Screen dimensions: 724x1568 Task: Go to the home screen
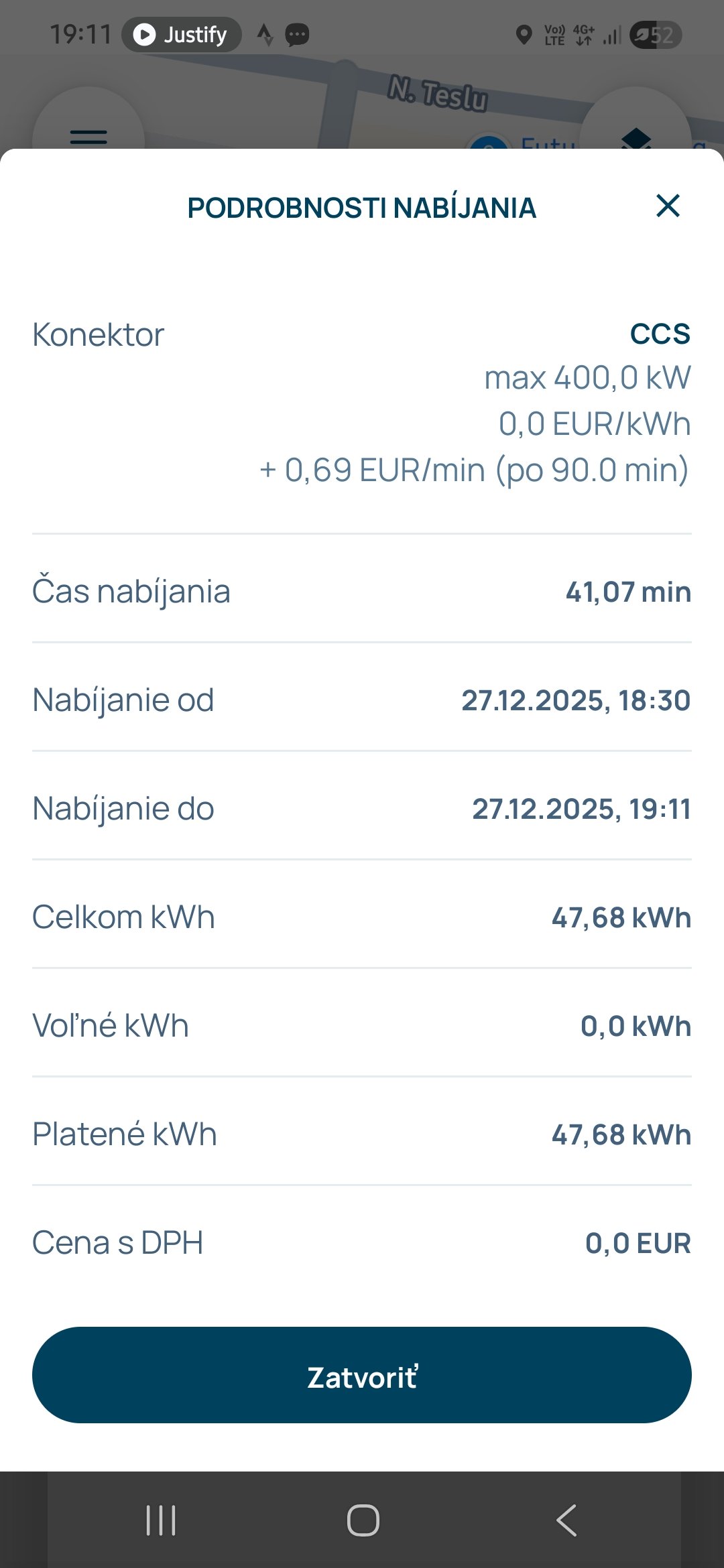tap(363, 1520)
